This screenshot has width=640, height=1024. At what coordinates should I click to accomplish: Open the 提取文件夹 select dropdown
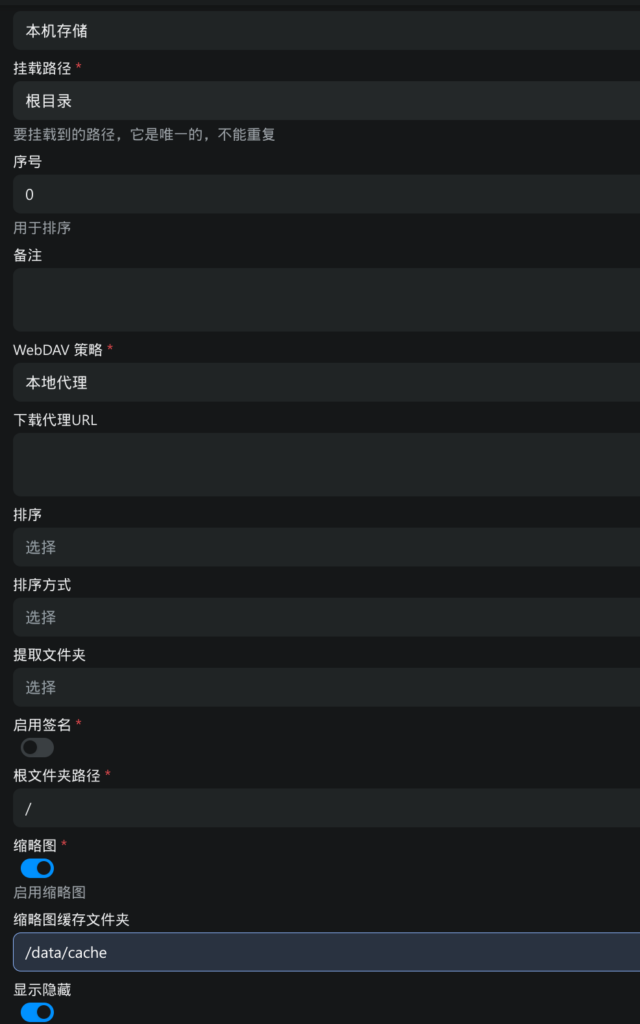pyautogui.click(x=327, y=687)
